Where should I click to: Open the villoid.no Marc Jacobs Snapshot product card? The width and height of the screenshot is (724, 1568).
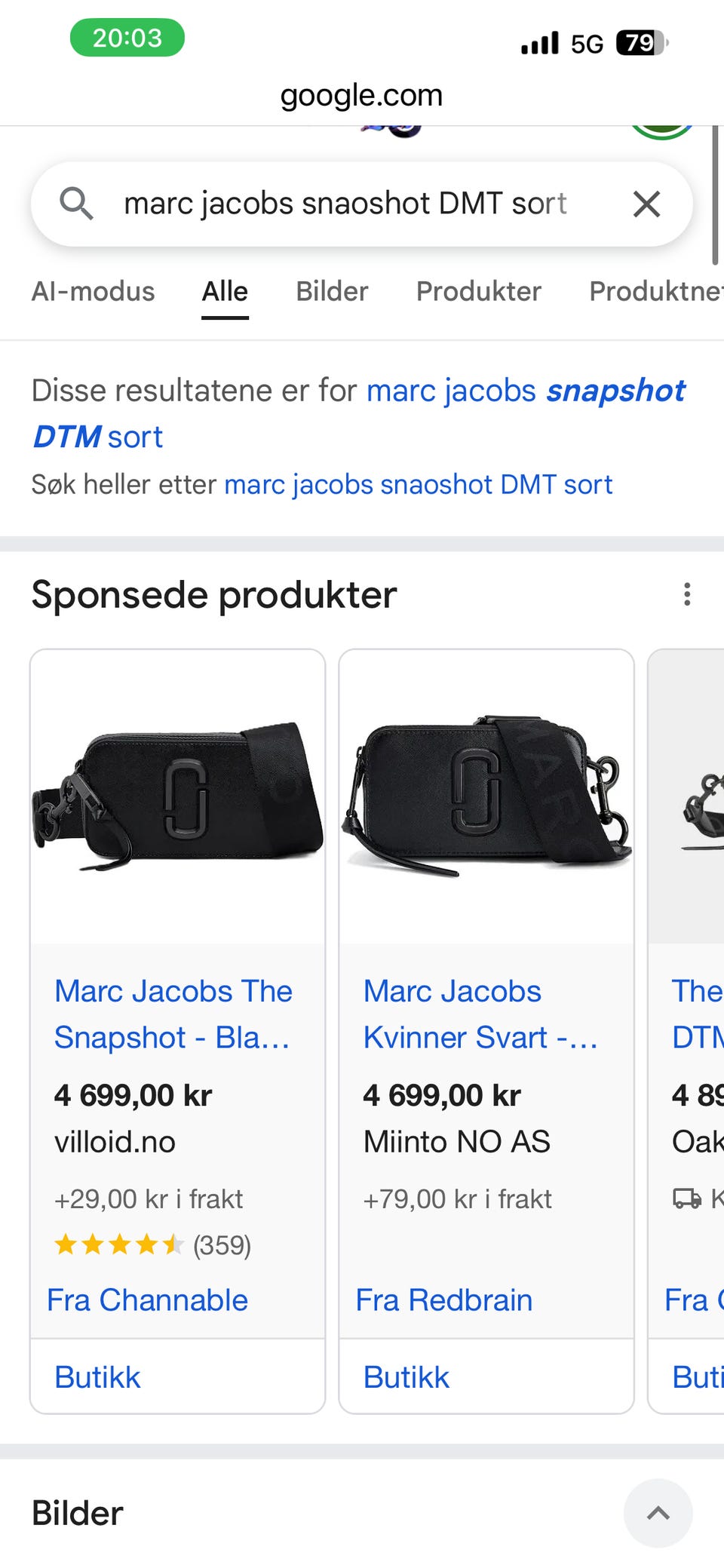[178, 993]
